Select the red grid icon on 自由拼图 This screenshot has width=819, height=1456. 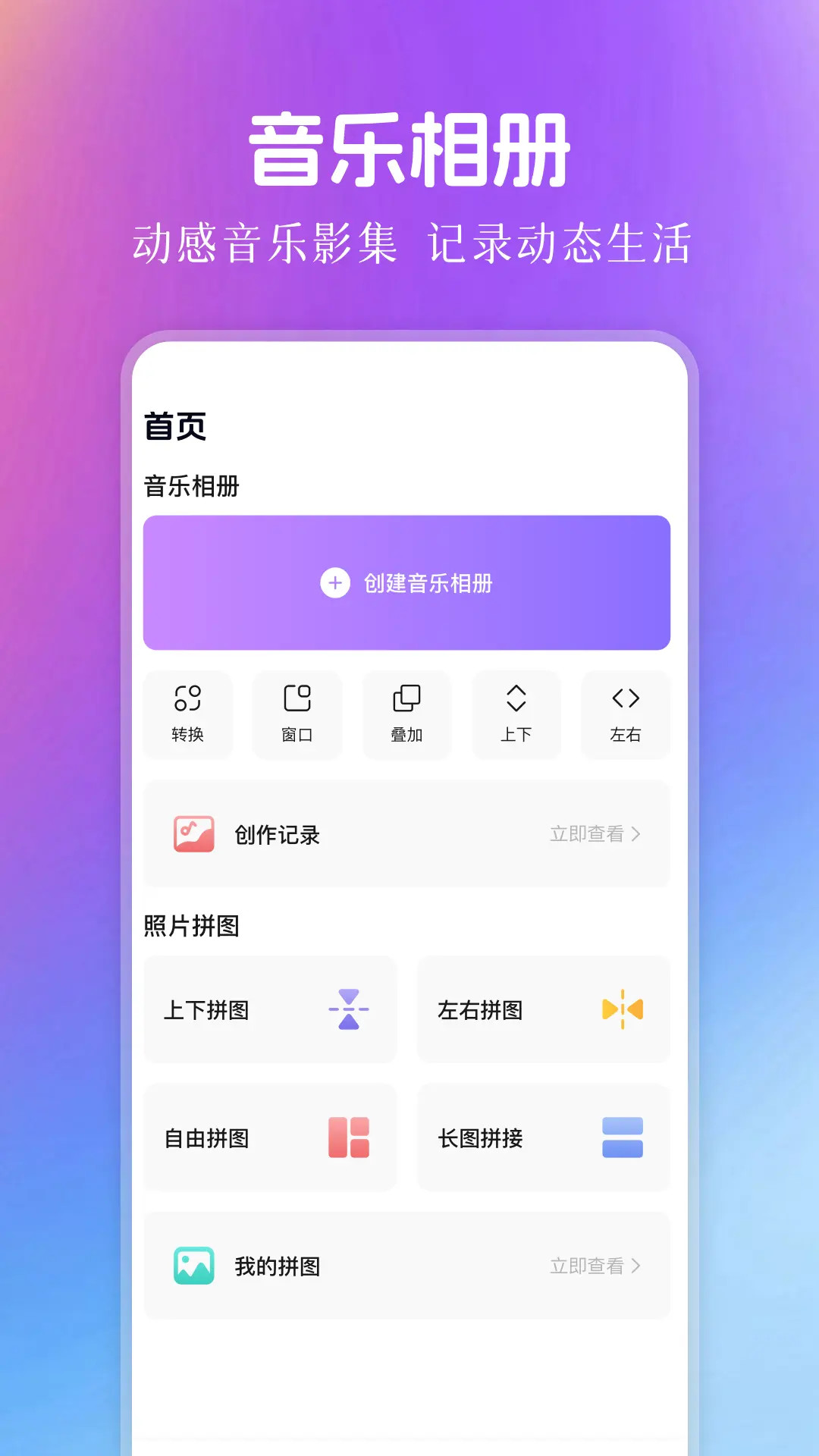(x=350, y=1138)
